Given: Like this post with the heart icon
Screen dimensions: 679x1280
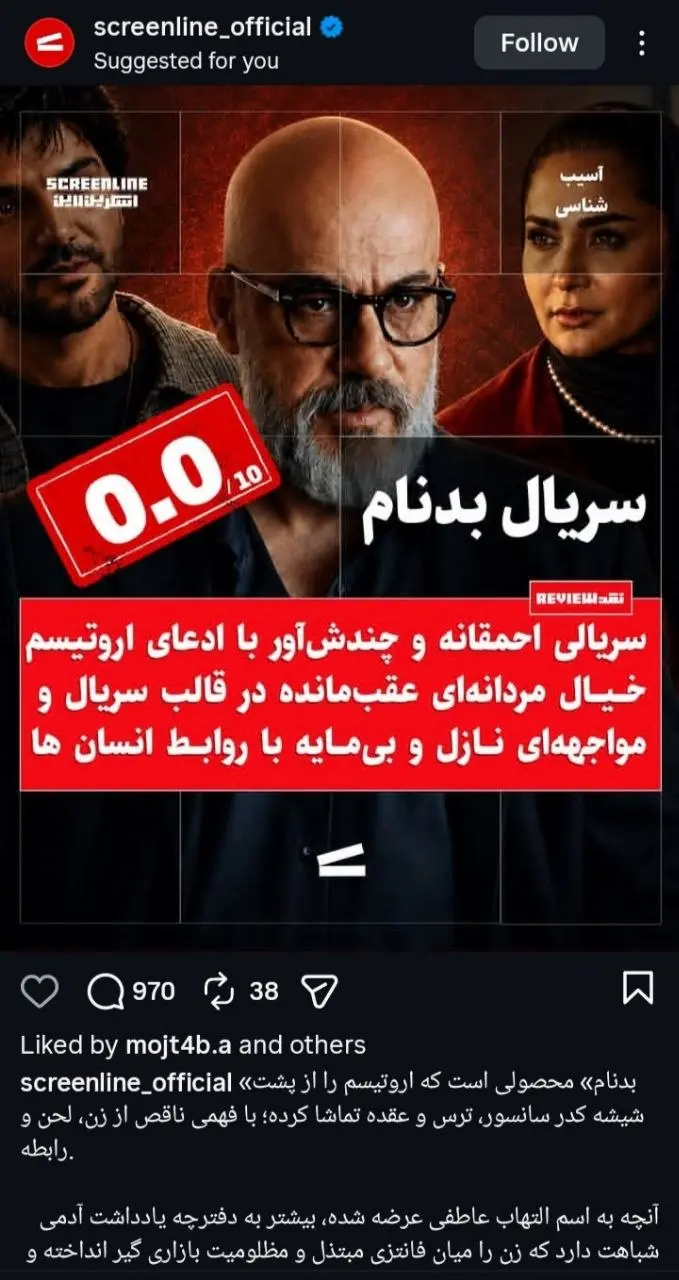Looking at the screenshot, I should pyautogui.click(x=40, y=991).
